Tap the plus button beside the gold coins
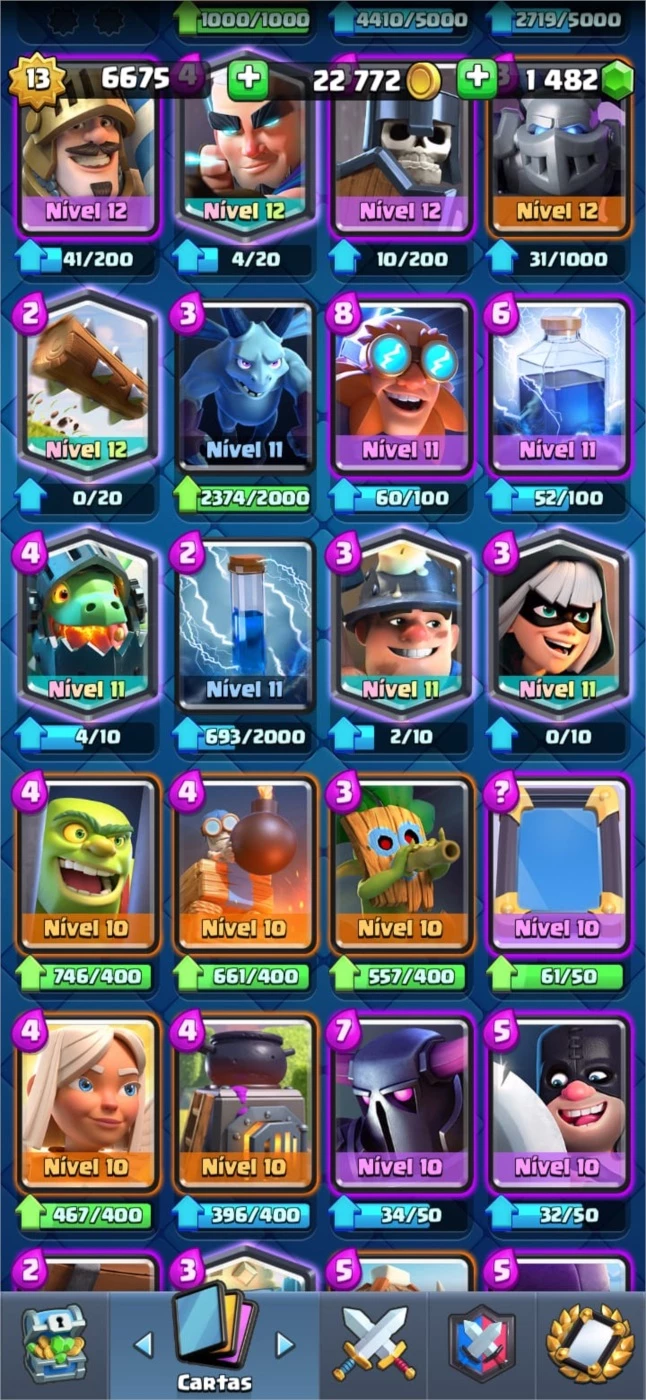 (x=478, y=79)
